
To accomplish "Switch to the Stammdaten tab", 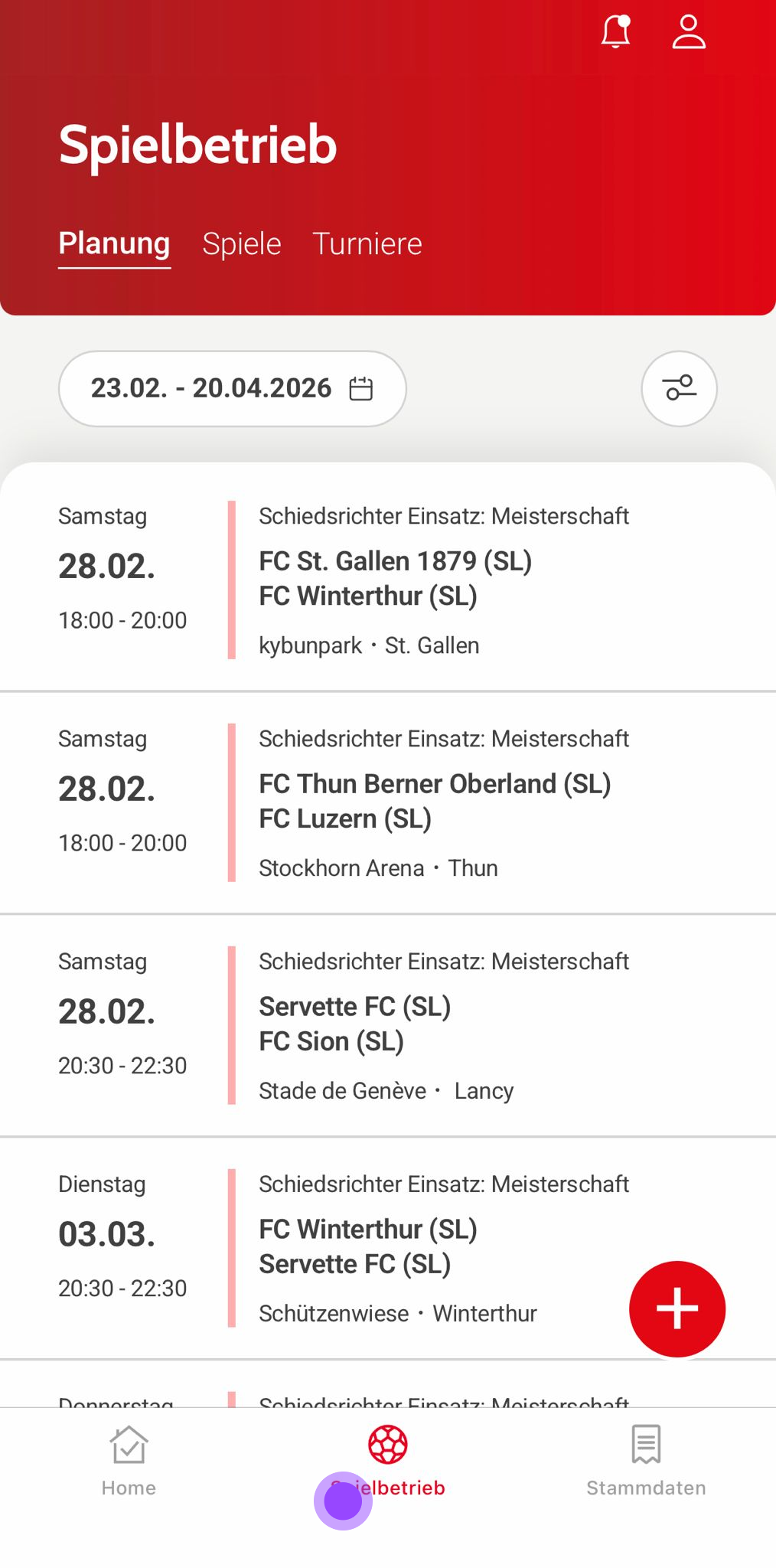I will 646,1461.
